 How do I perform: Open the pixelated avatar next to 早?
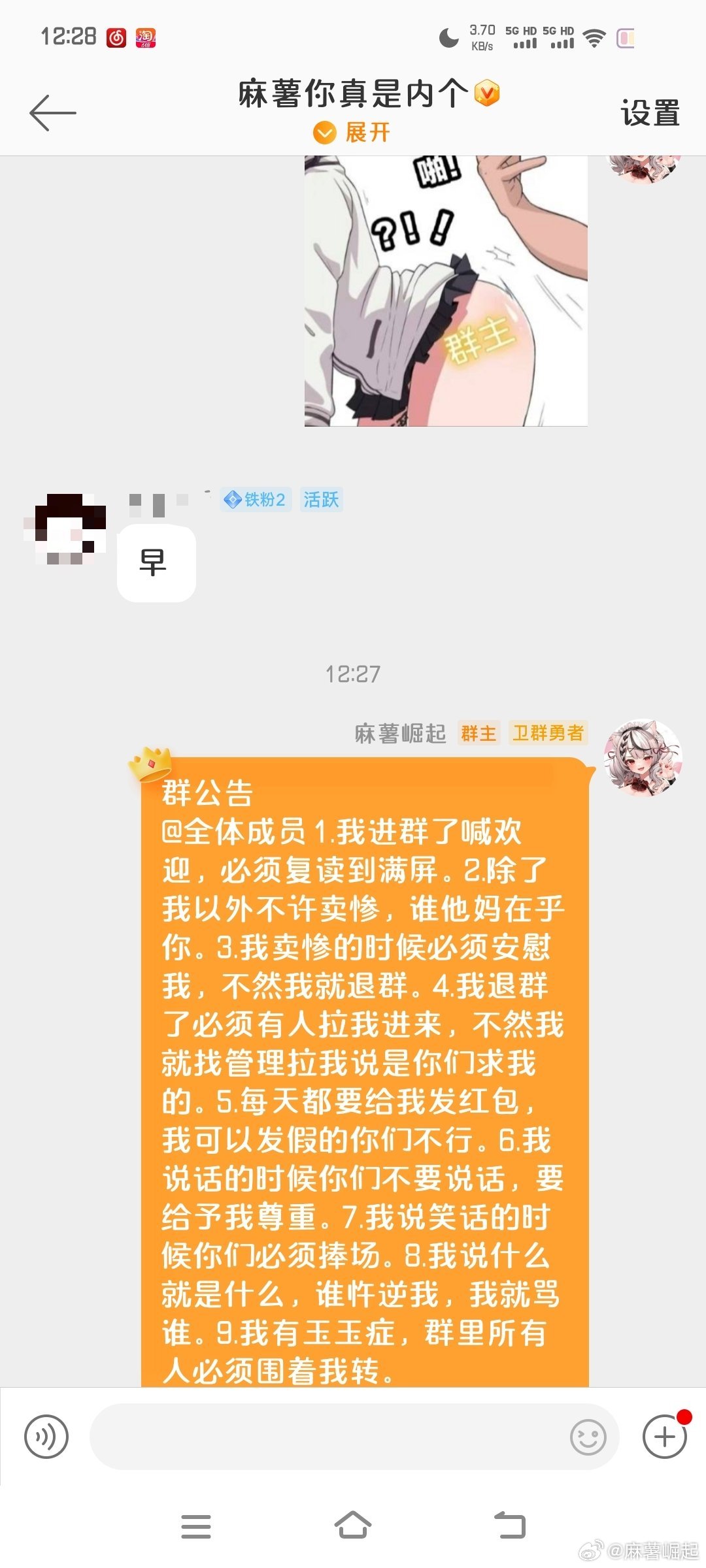tap(65, 529)
